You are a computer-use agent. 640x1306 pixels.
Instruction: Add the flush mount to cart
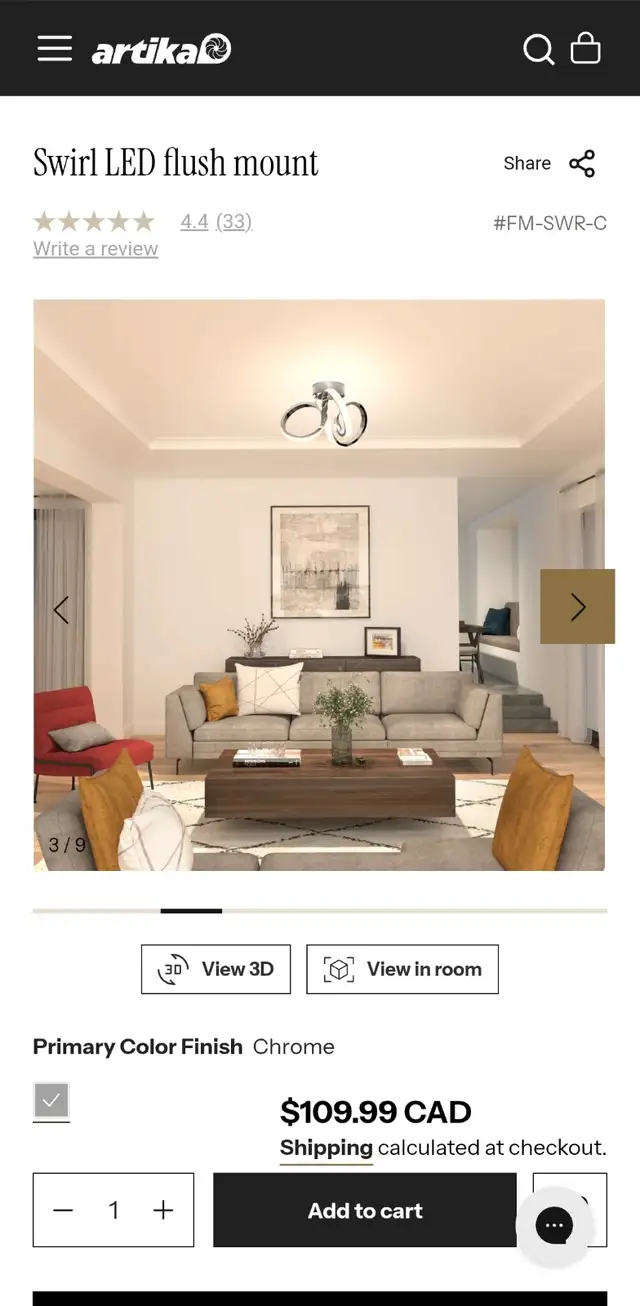coord(365,1210)
